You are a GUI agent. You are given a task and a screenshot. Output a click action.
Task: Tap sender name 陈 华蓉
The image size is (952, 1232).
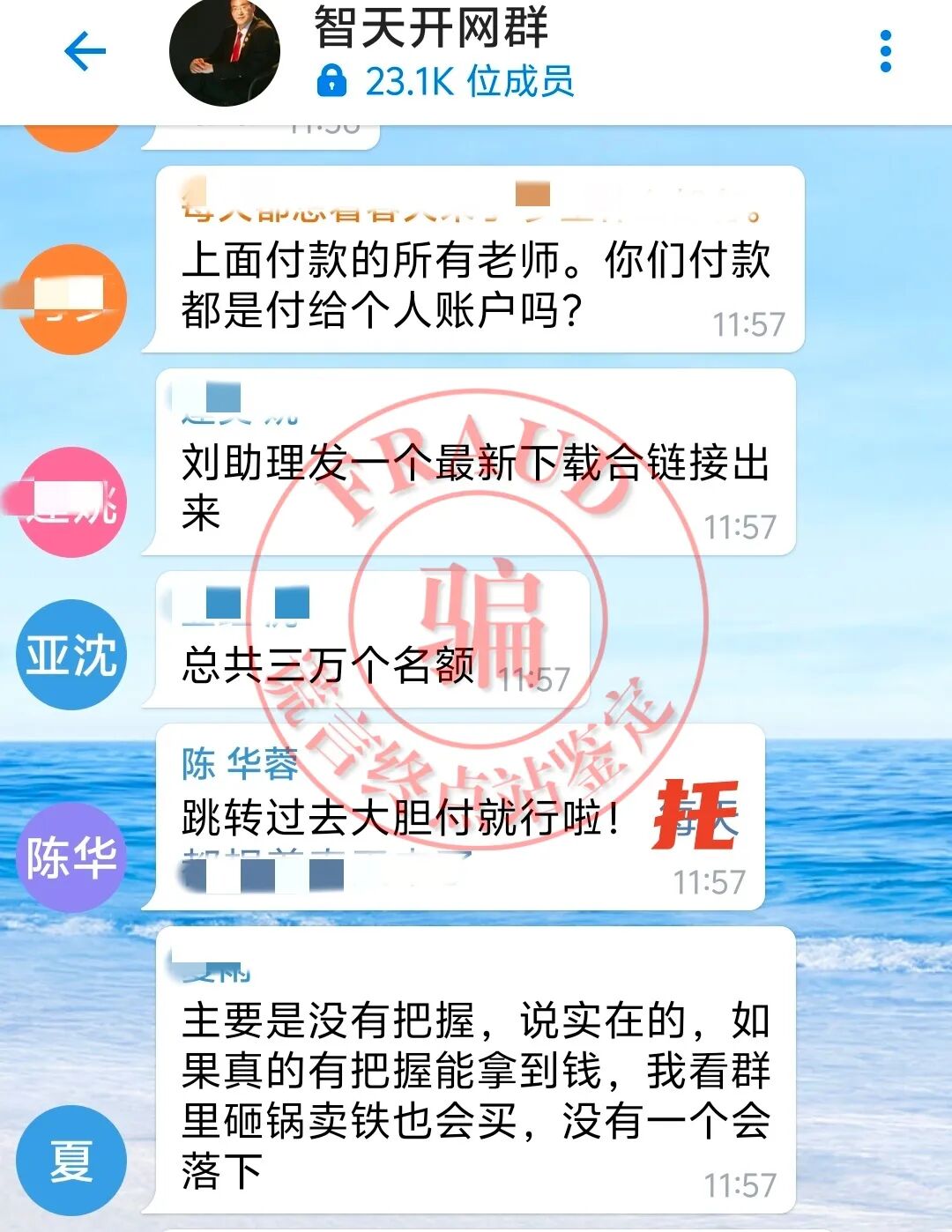coord(240,763)
